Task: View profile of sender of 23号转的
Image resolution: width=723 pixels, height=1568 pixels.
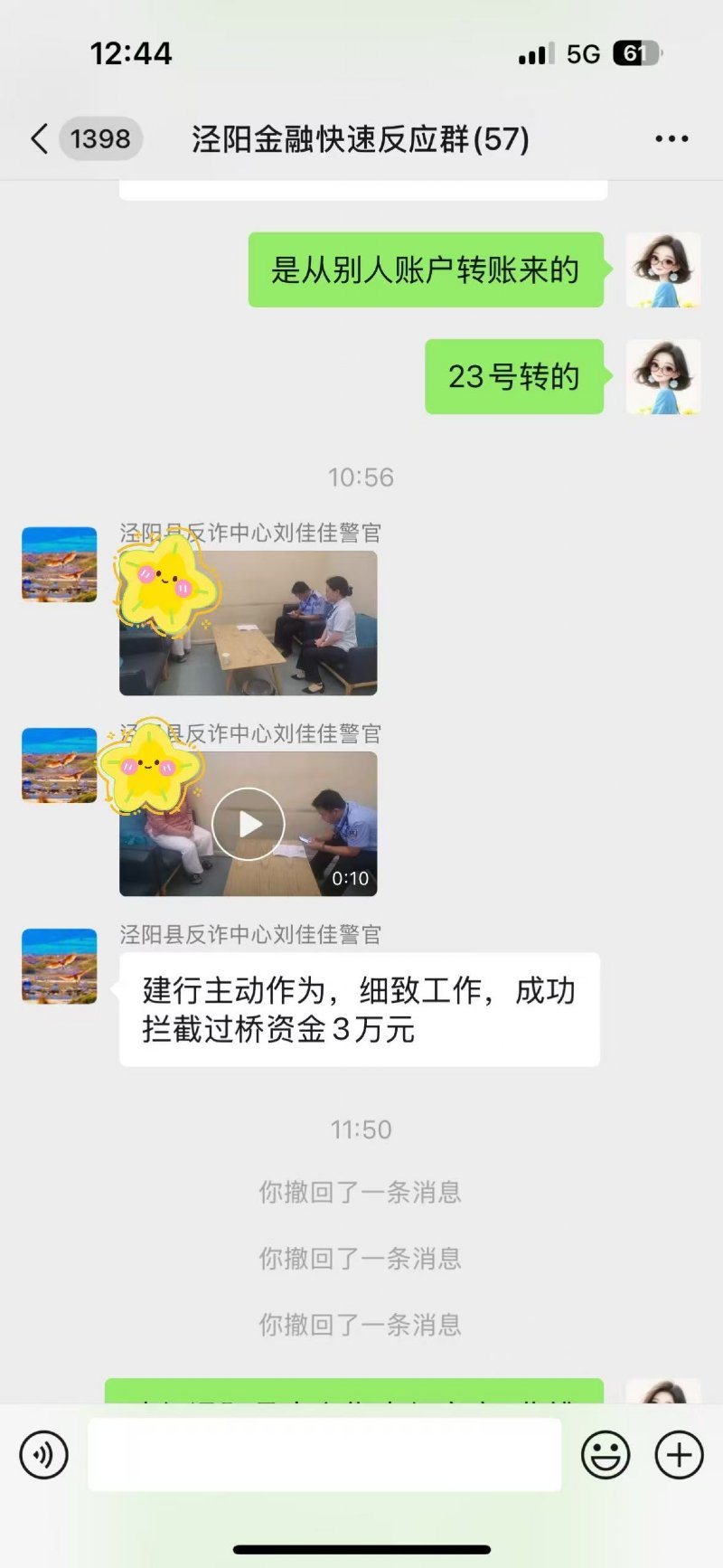Action: pyautogui.click(x=662, y=377)
